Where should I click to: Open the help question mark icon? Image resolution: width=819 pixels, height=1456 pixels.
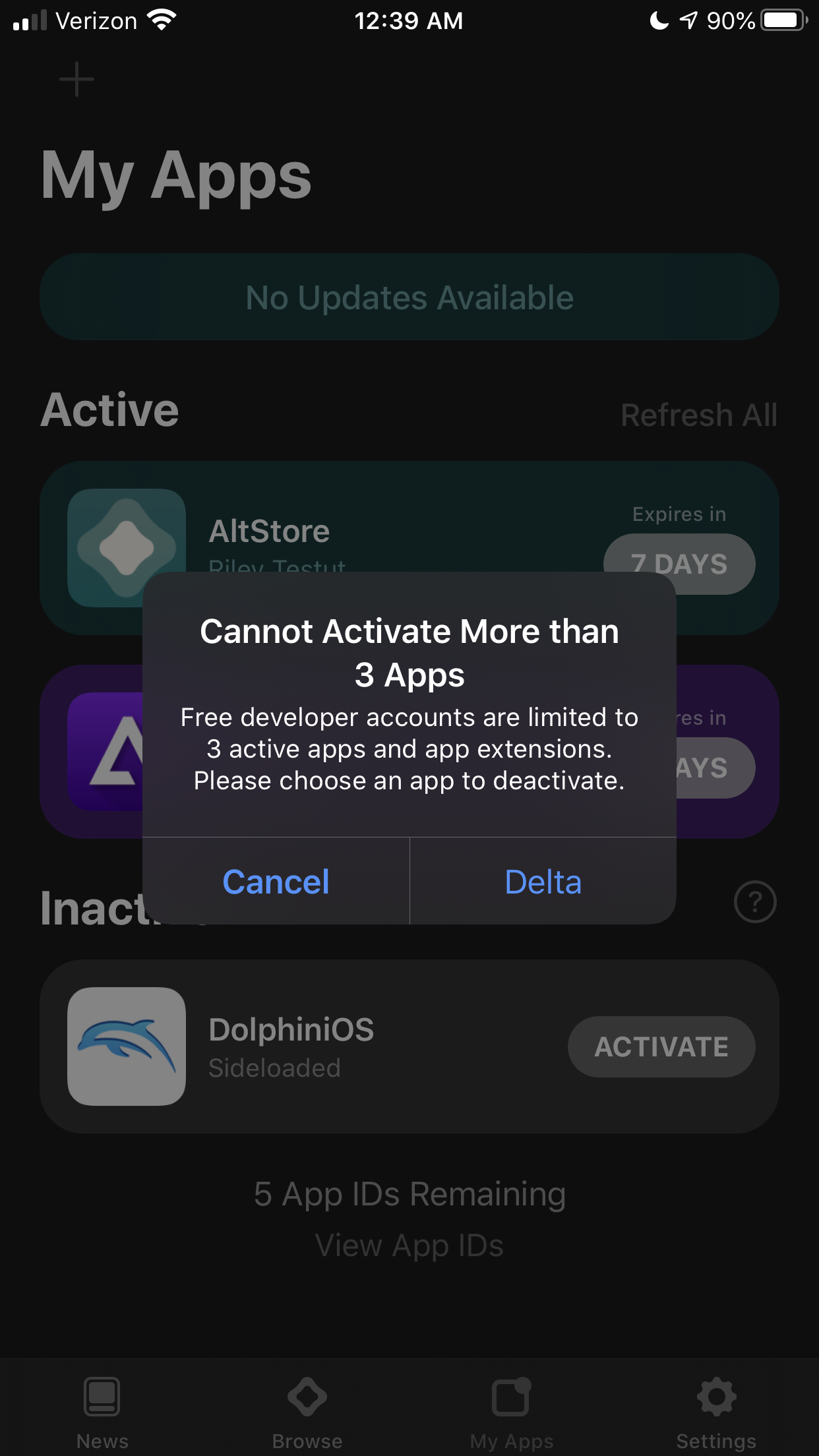(756, 902)
